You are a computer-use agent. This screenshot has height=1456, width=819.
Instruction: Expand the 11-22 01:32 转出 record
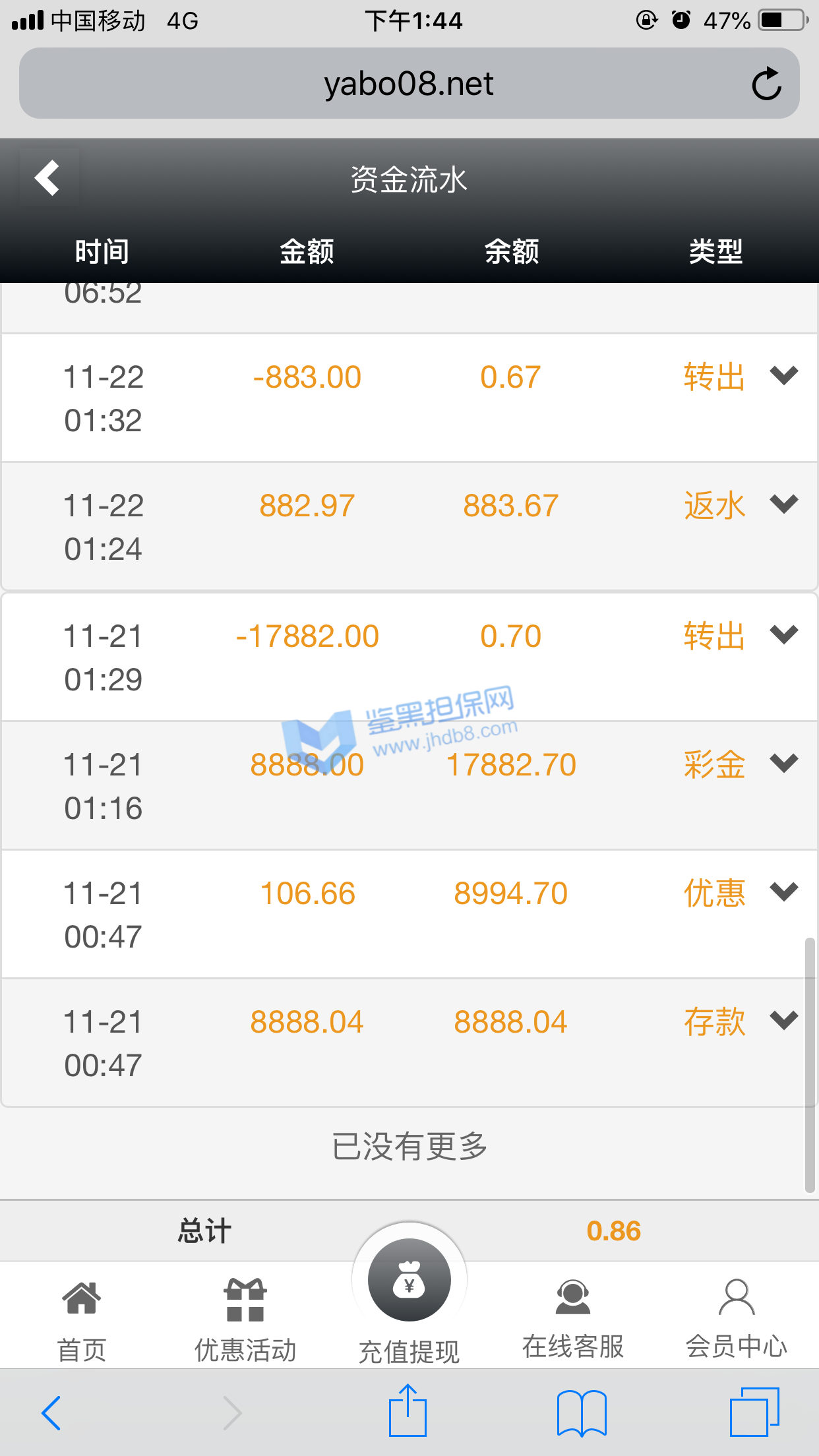(783, 375)
